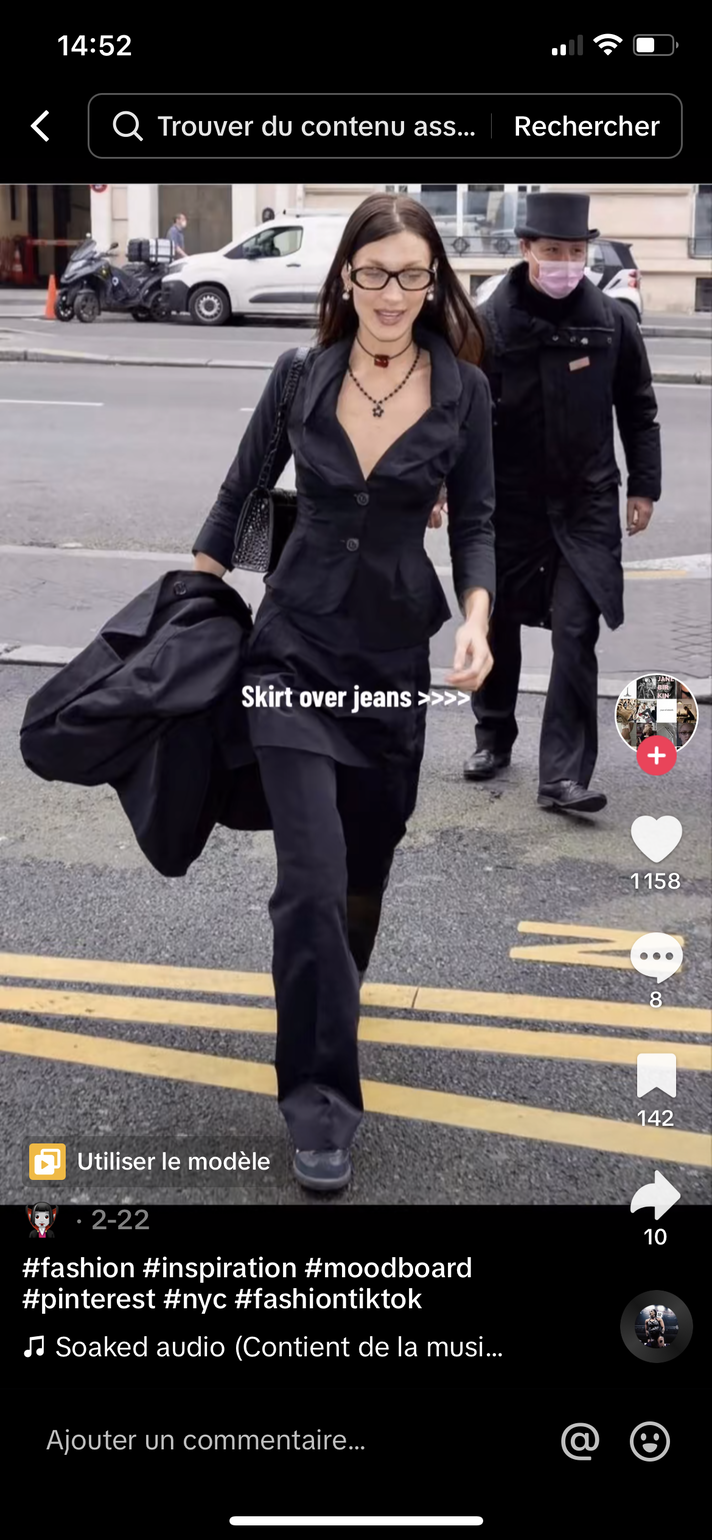Bookmark this video to favorites
The image size is (712, 1540).
(656, 1077)
